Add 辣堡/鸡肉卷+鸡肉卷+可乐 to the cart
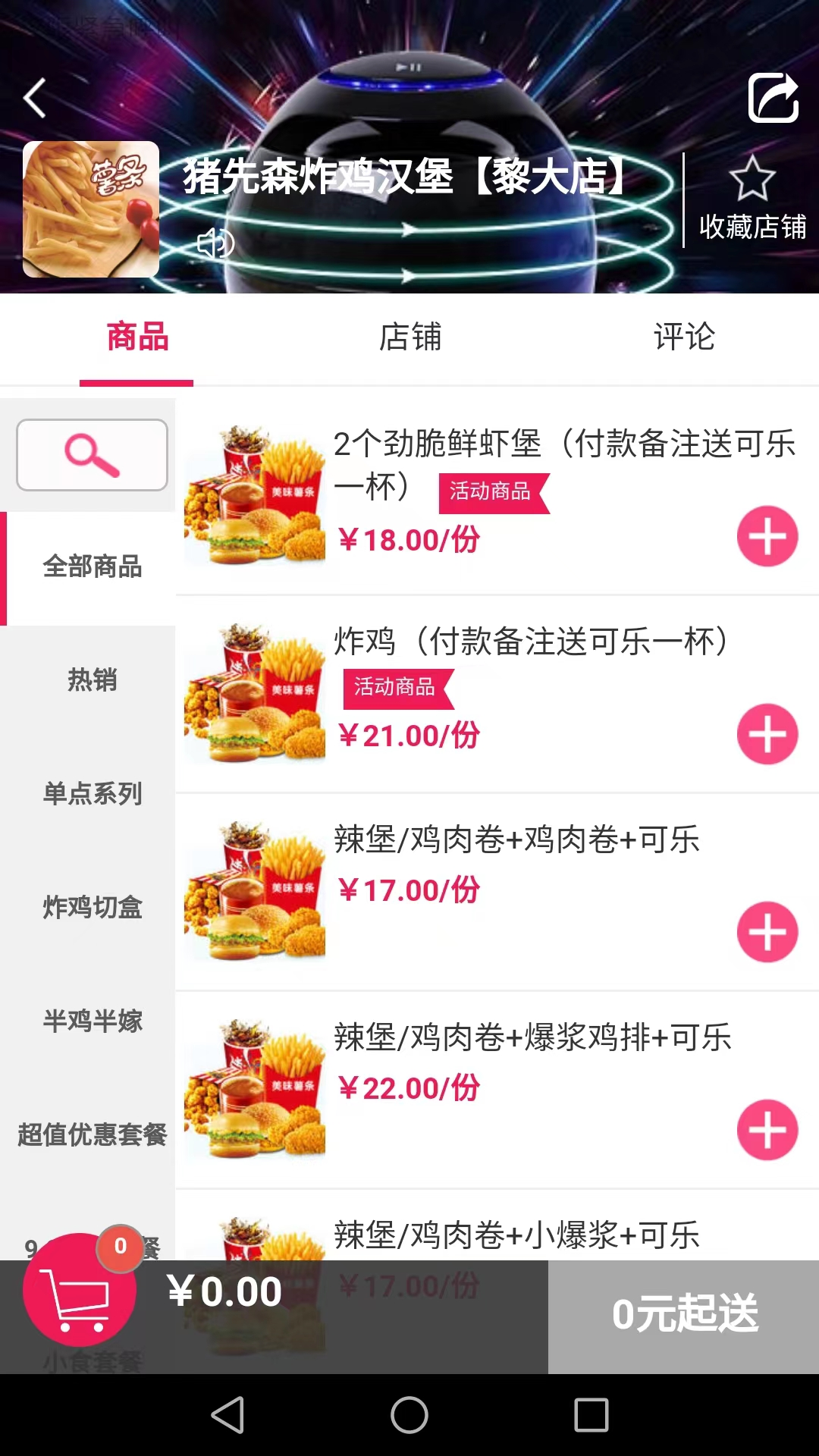 tap(767, 932)
